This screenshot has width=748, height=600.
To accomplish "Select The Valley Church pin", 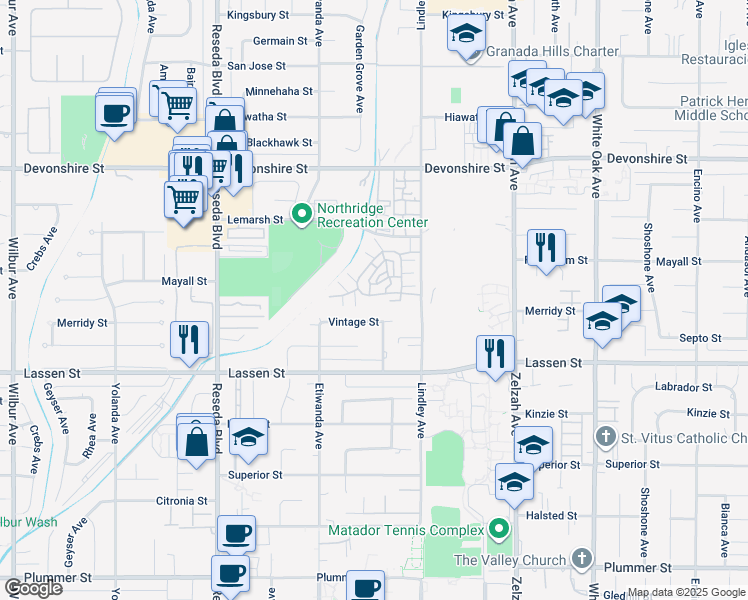I will (582, 558).
